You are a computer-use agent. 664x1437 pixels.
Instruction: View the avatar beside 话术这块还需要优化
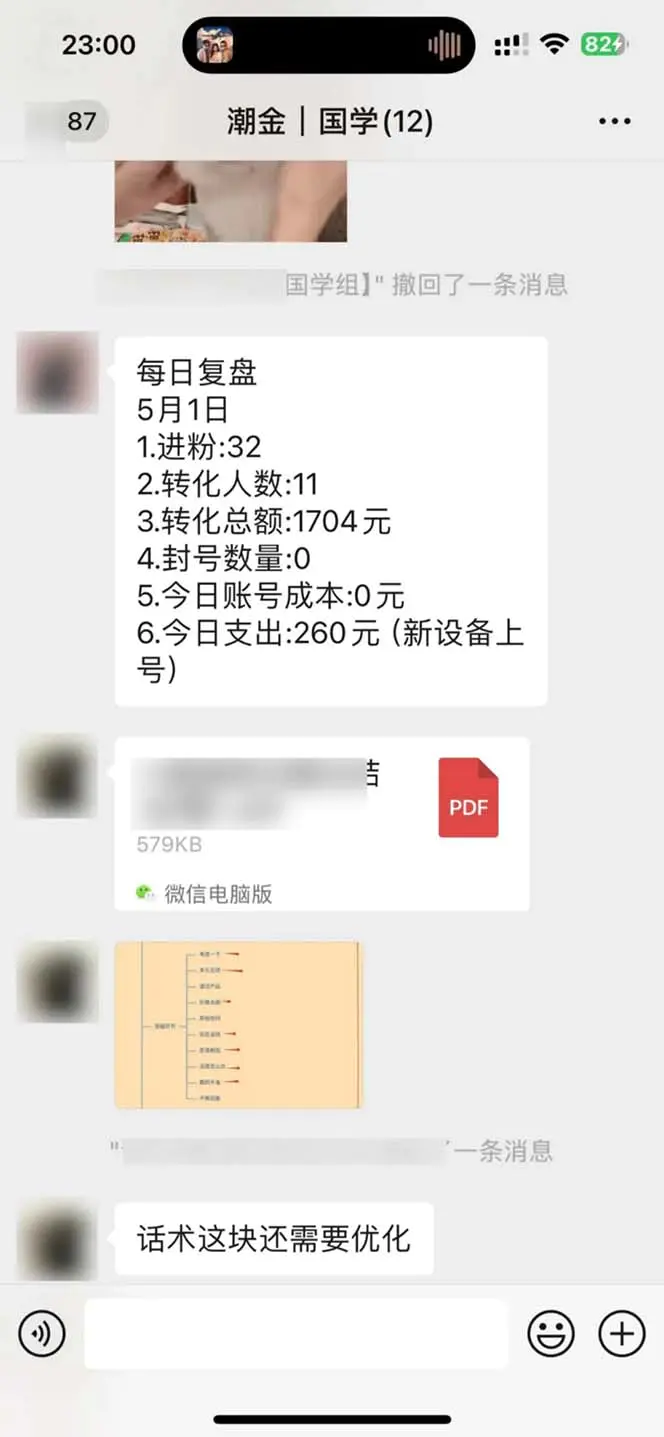(58, 1241)
